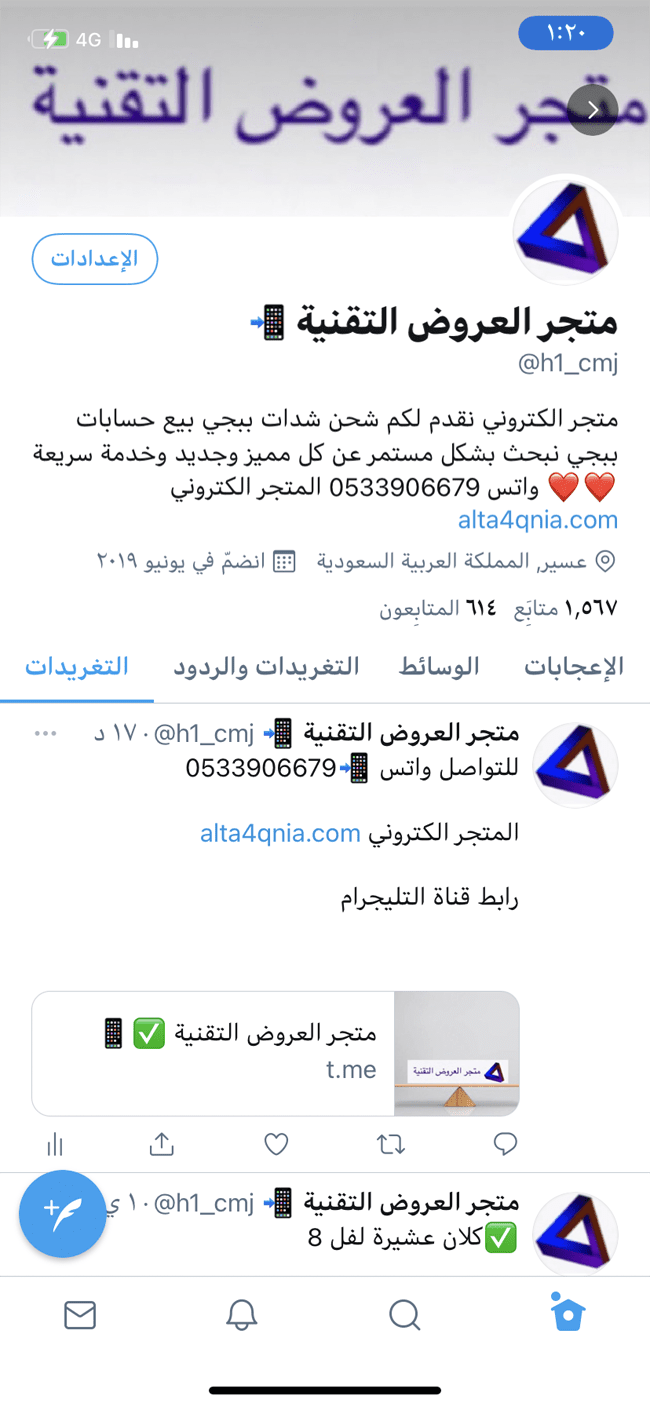Open the ١,٥٦٧ متابَع following list
The image size is (650, 1407).
pos(574,607)
